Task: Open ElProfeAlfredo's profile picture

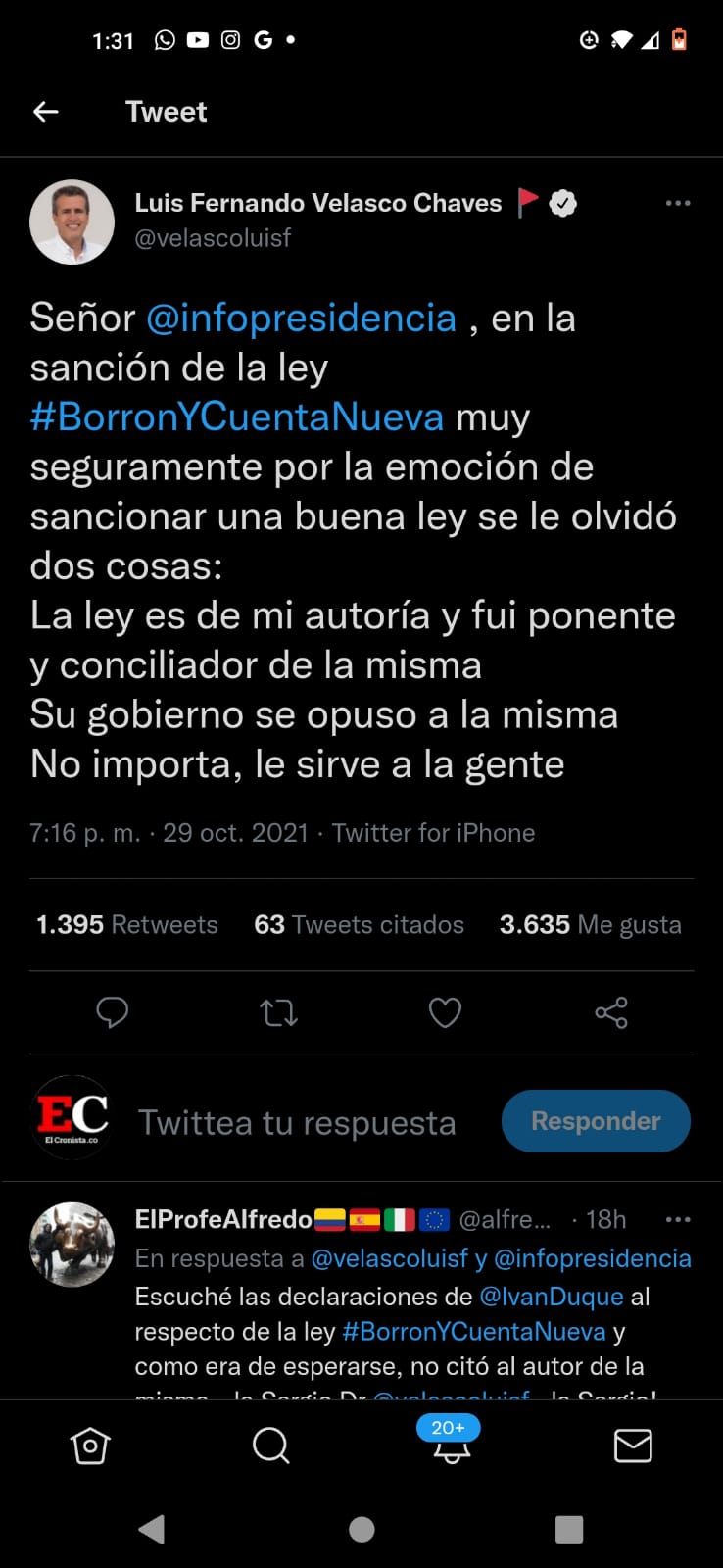Action: click(x=72, y=1244)
